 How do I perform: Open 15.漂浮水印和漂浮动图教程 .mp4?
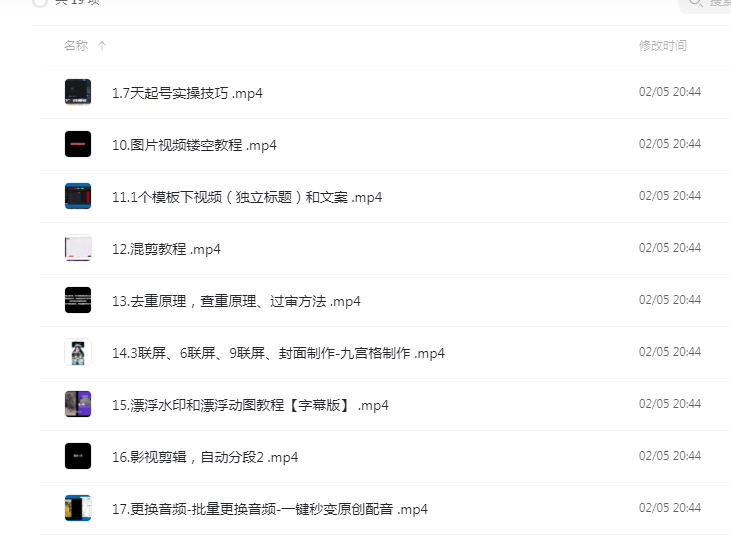coord(250,405)
